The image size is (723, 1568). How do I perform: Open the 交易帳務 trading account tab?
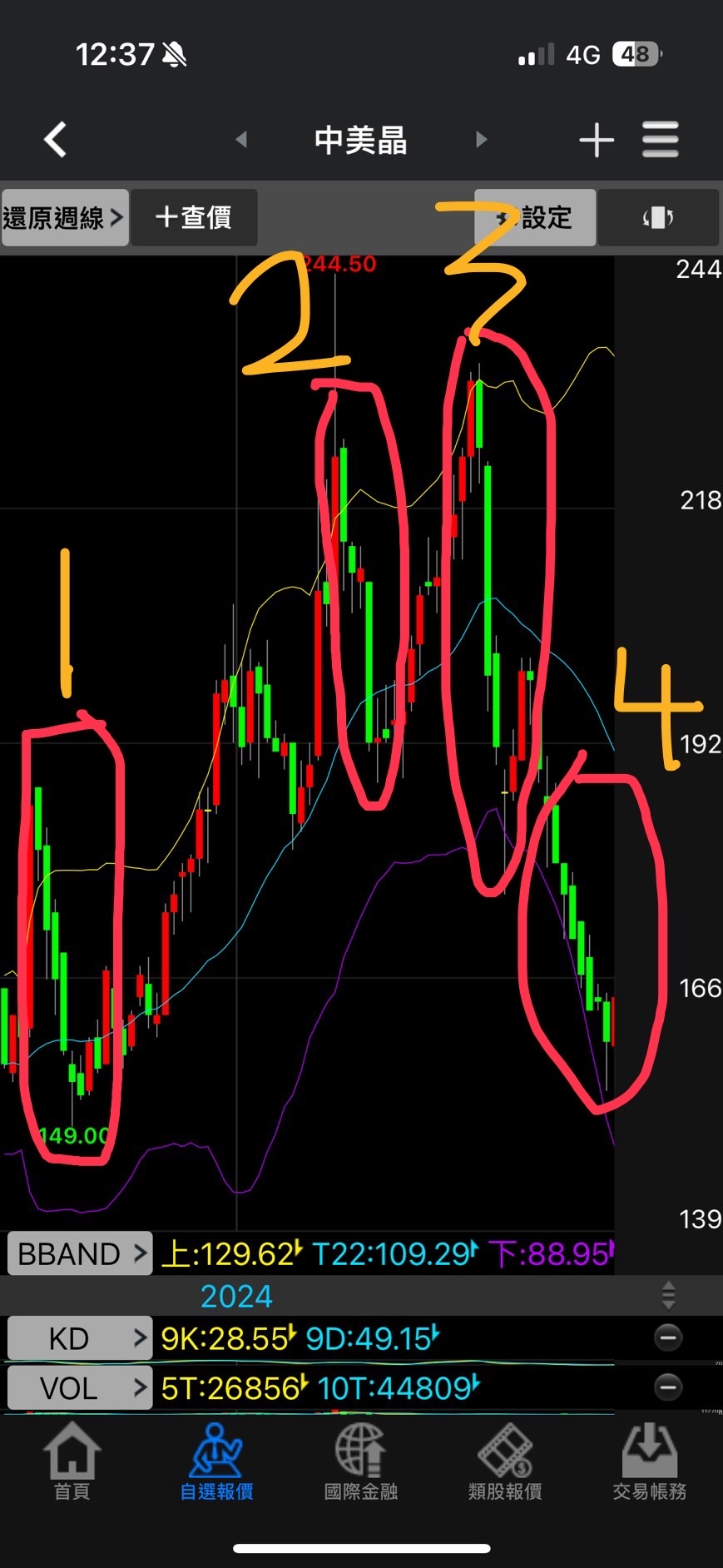pos(650,1462)
